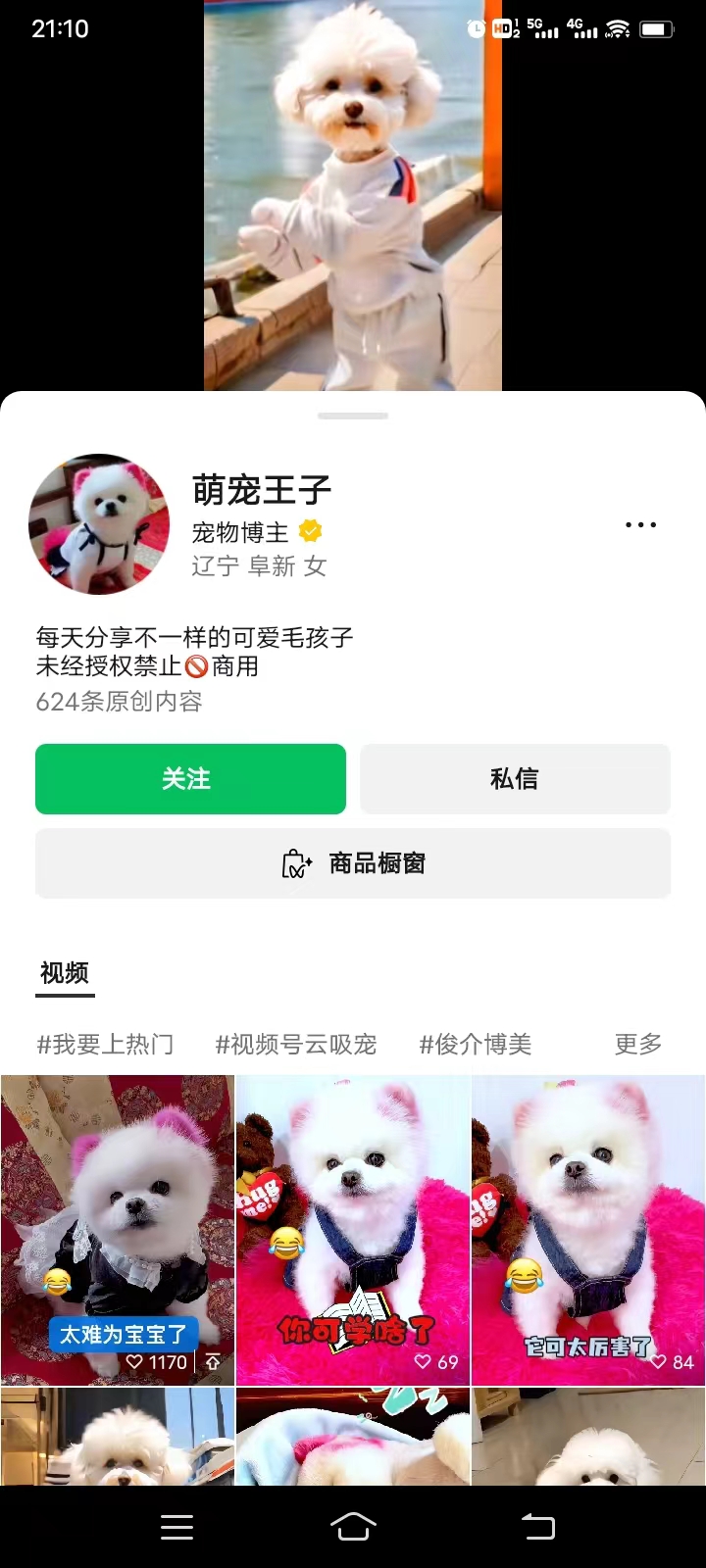Show more hashtags with 更多
This screenshot has height=1568, width=706.
click(x=637, y=1045)
